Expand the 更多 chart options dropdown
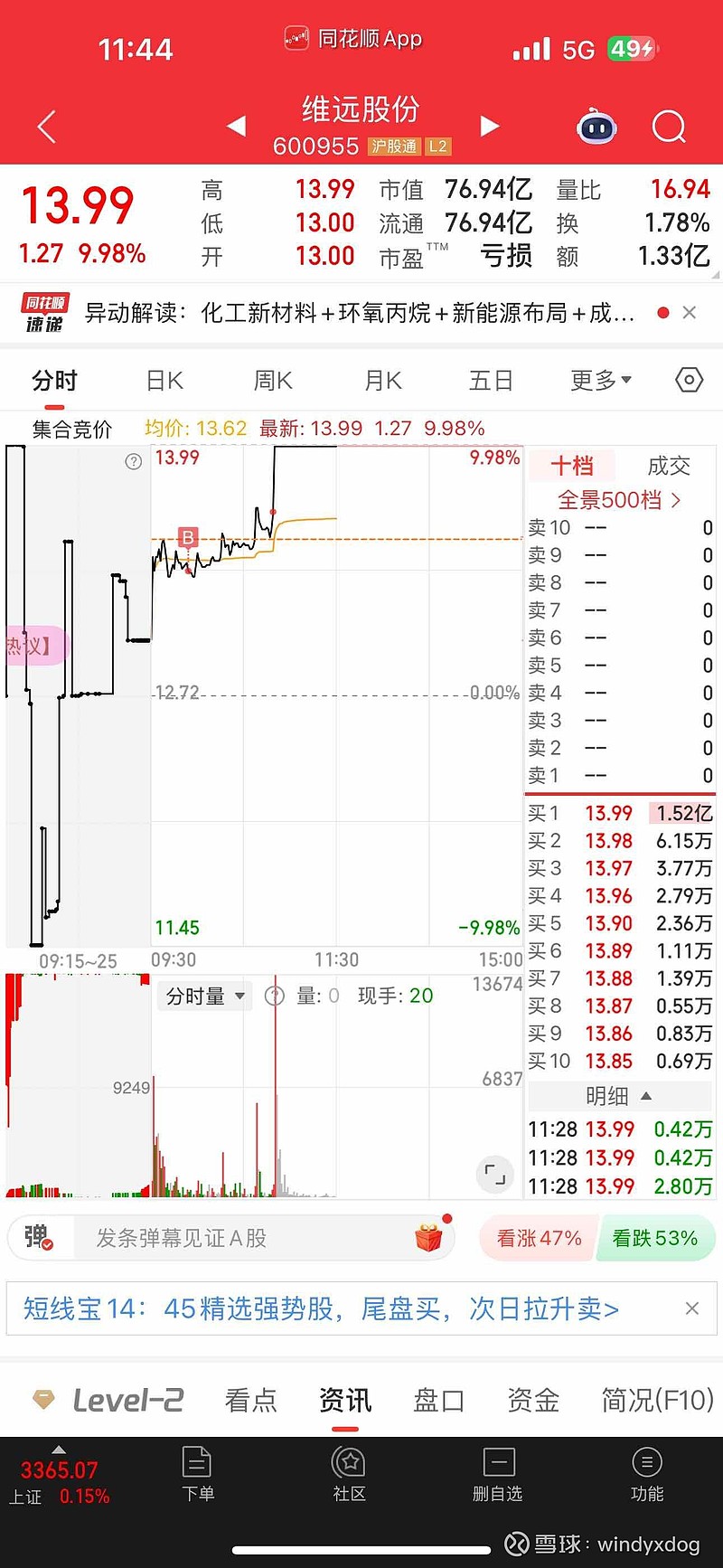 [600, 381]
